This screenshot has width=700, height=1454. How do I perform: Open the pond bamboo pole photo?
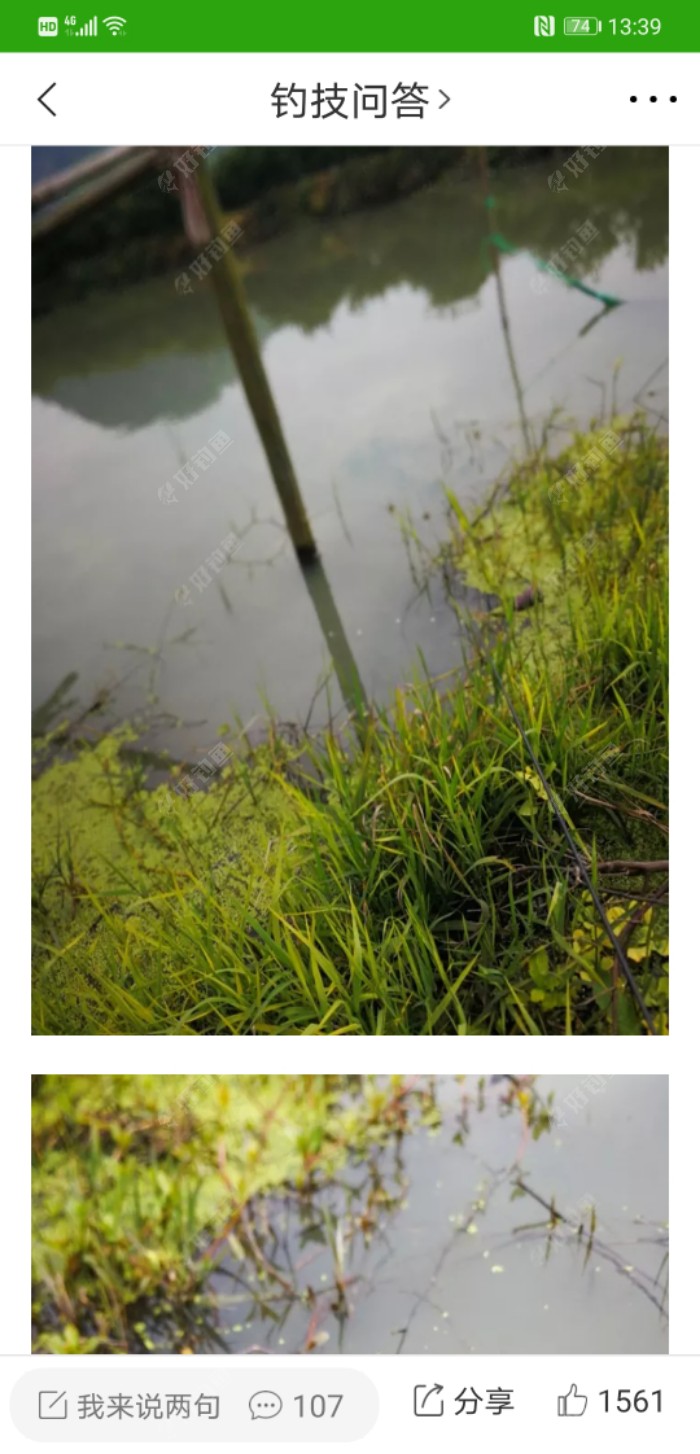coord(349,590)
